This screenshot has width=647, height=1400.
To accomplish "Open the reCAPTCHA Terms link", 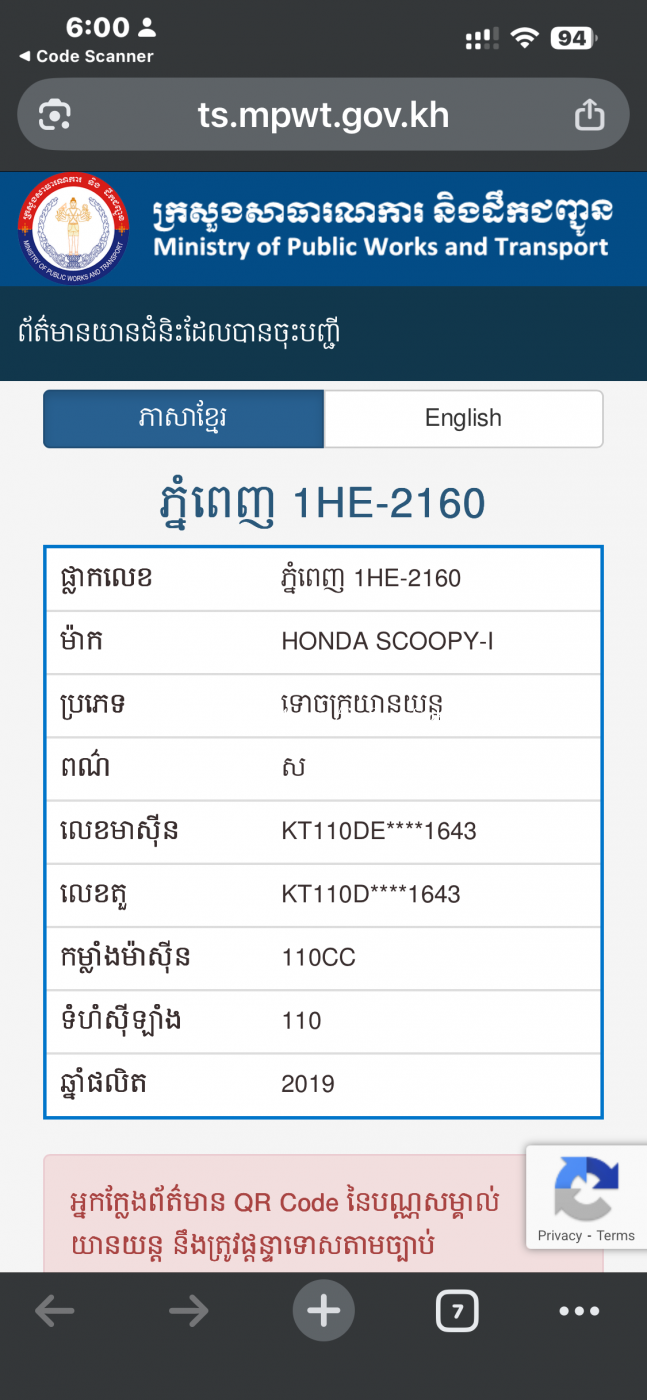I will click(x=616, y=1236).
